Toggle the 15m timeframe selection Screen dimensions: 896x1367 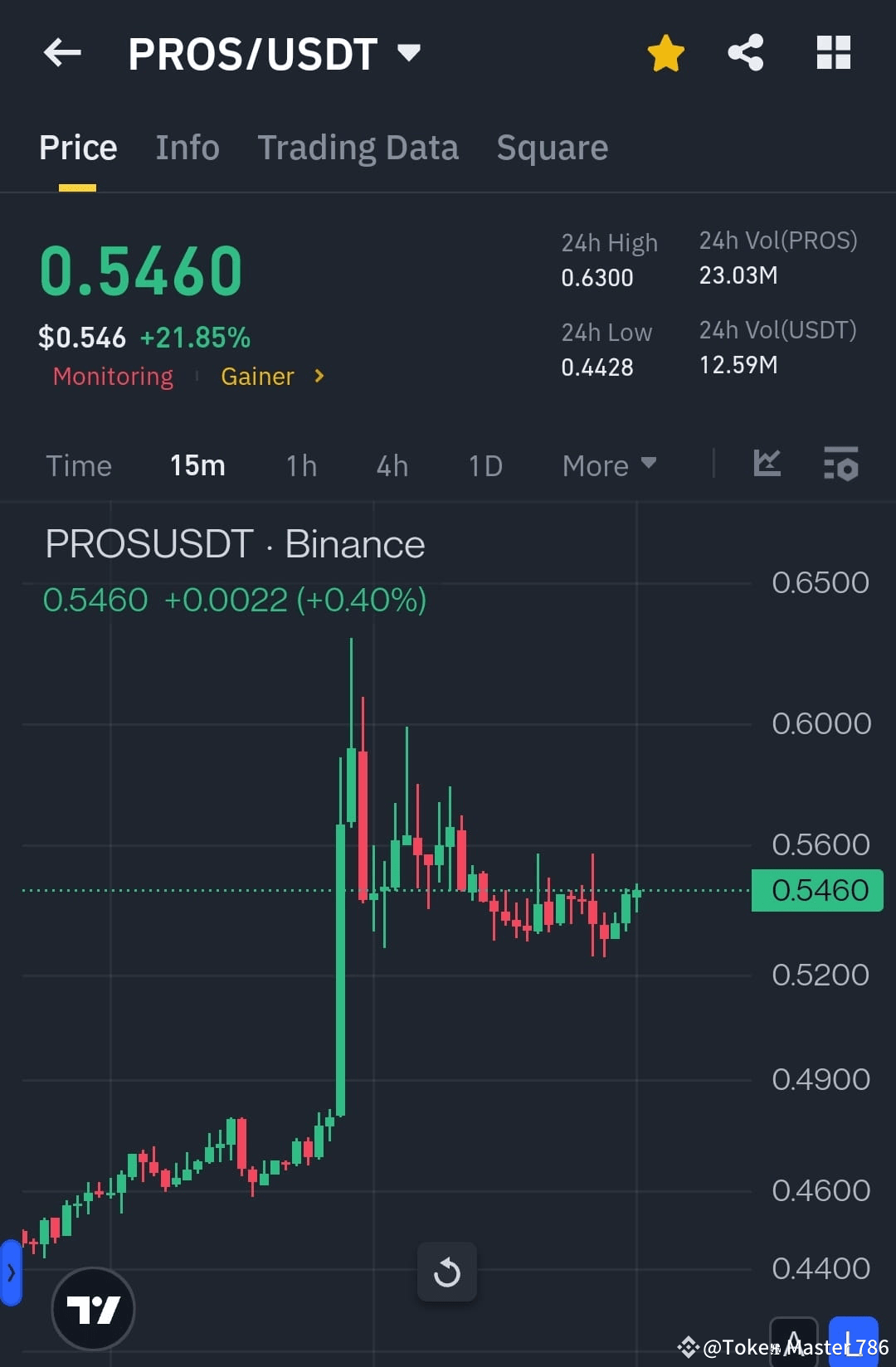click(197, 465)
